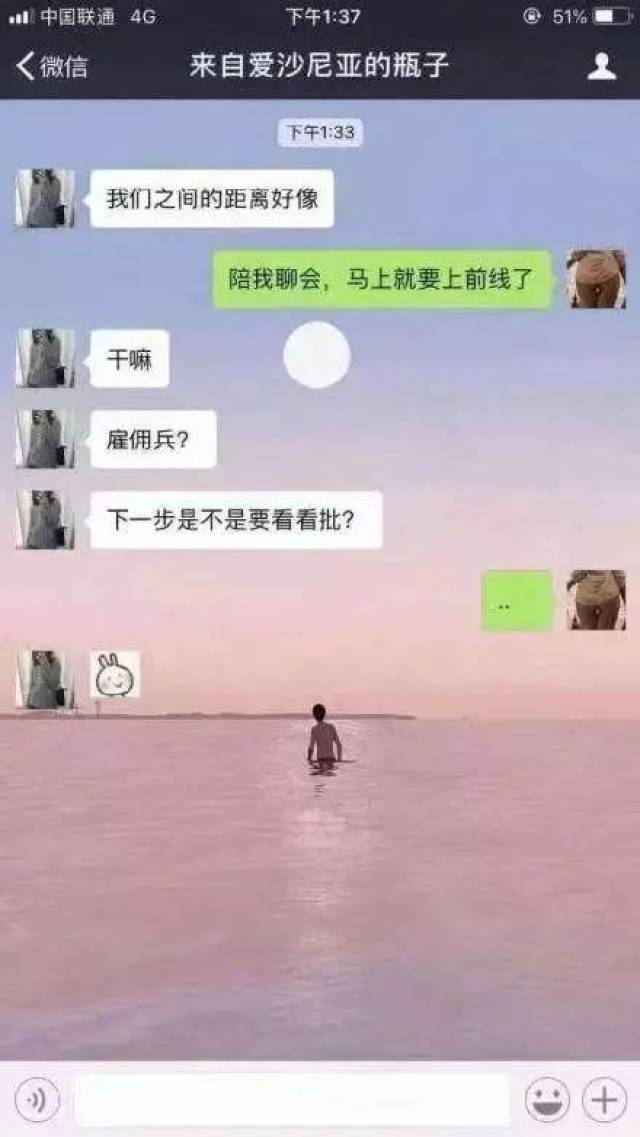Open the contact profile icon
This screenshot has height=1137, width=640.
(601, 67)
